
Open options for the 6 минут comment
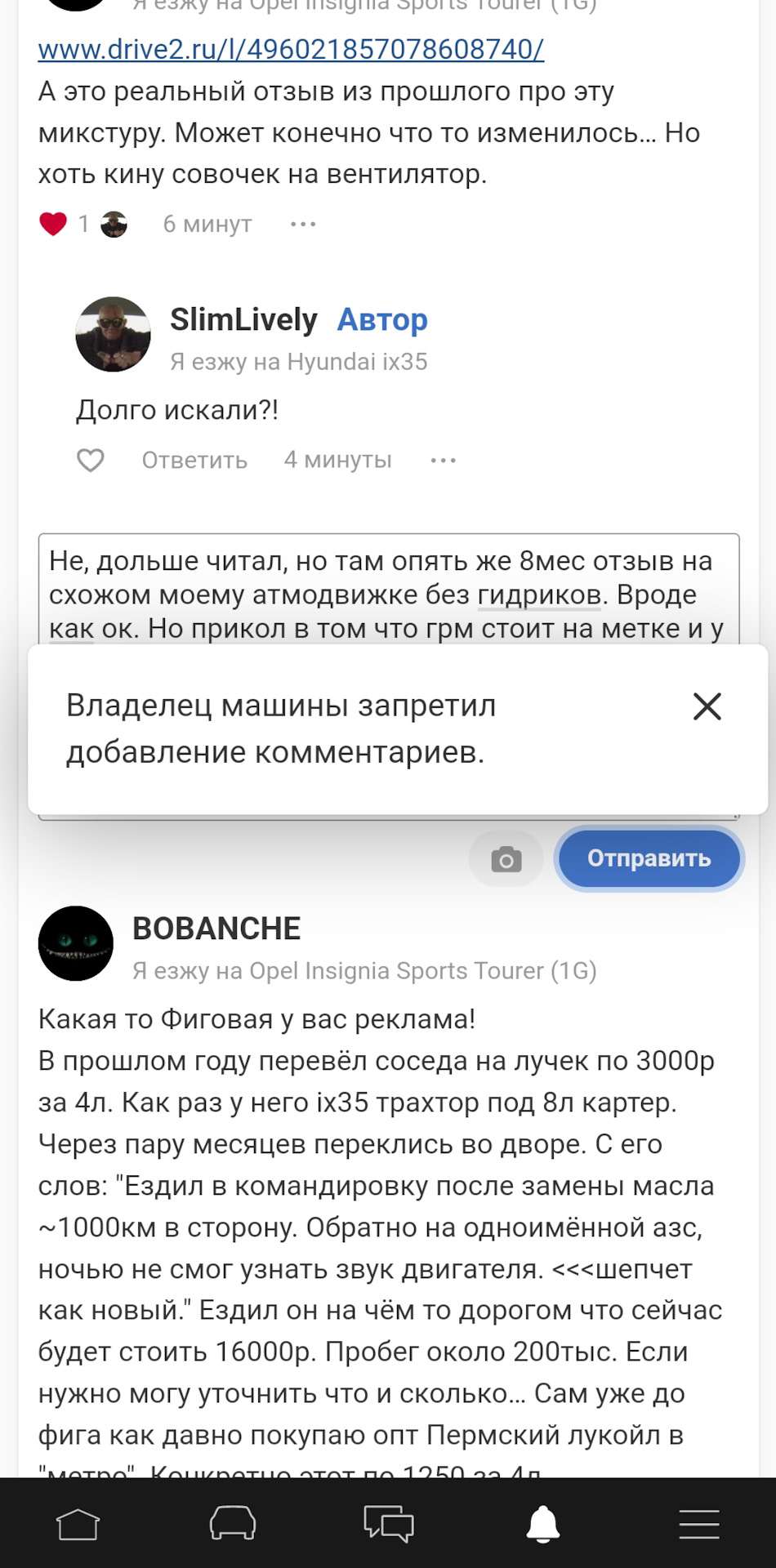tap(303, 224)
